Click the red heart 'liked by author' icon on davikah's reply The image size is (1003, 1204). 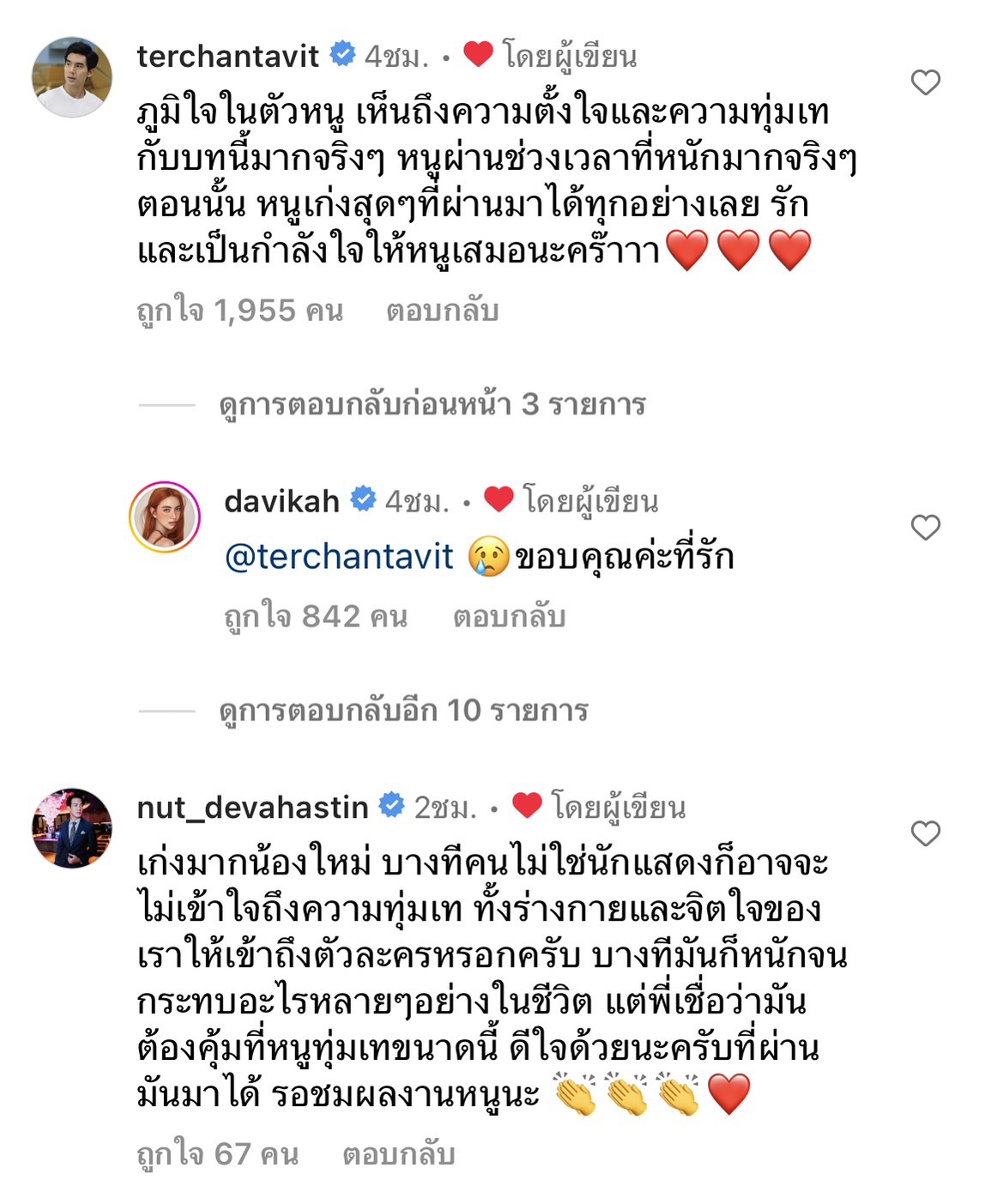point(500,497)
